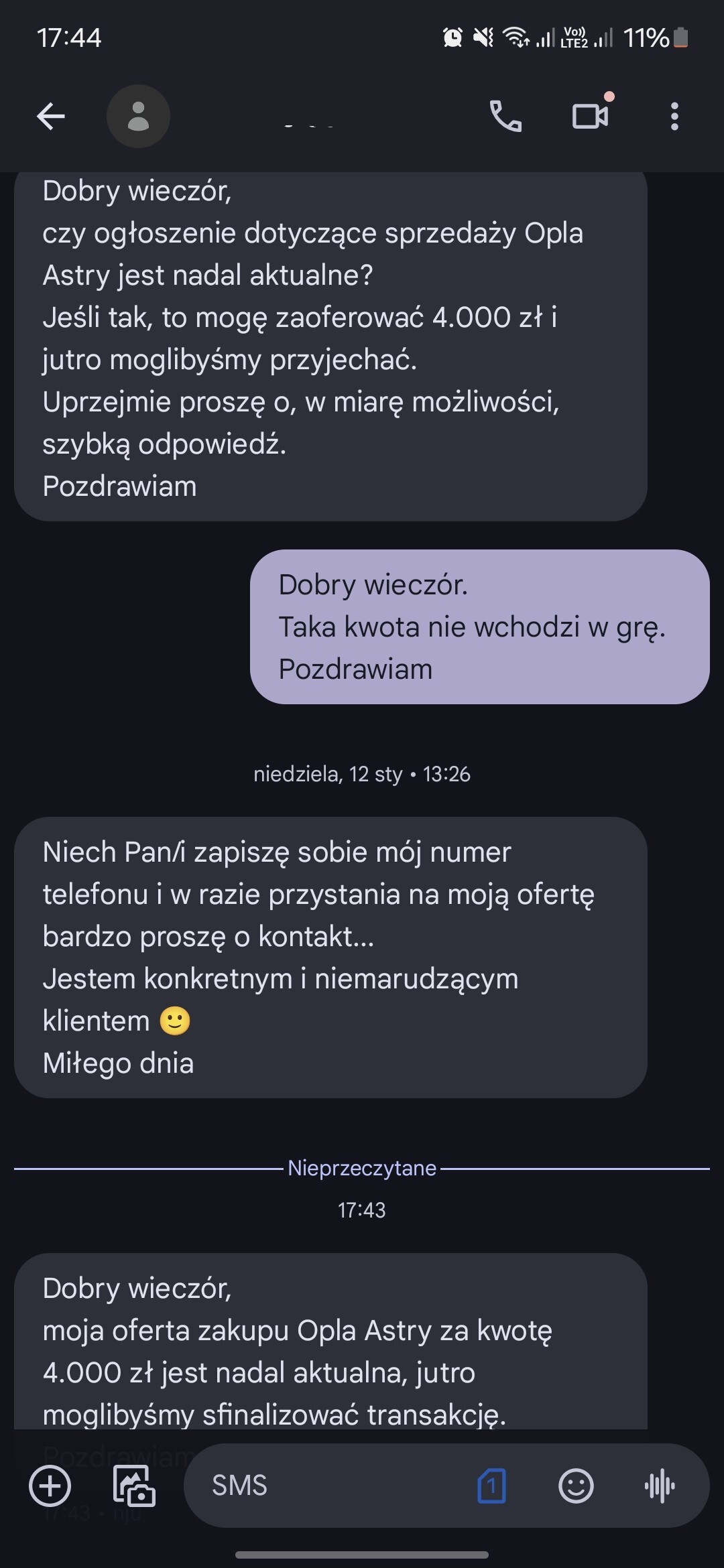Switch the SIM card selector
The width and height of the screenshot is (724, 1568).
491,1486
